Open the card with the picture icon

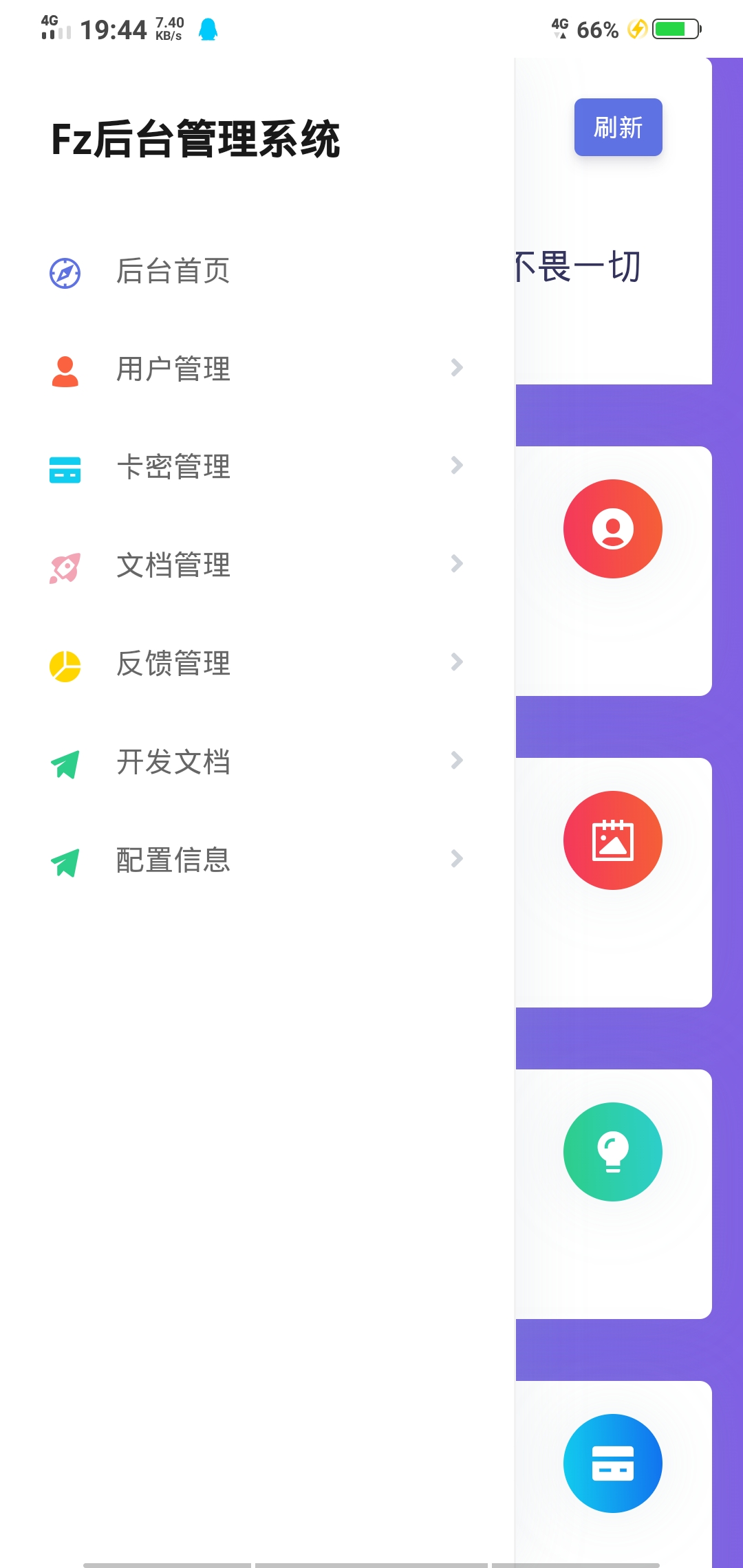[x=613, y=882]
